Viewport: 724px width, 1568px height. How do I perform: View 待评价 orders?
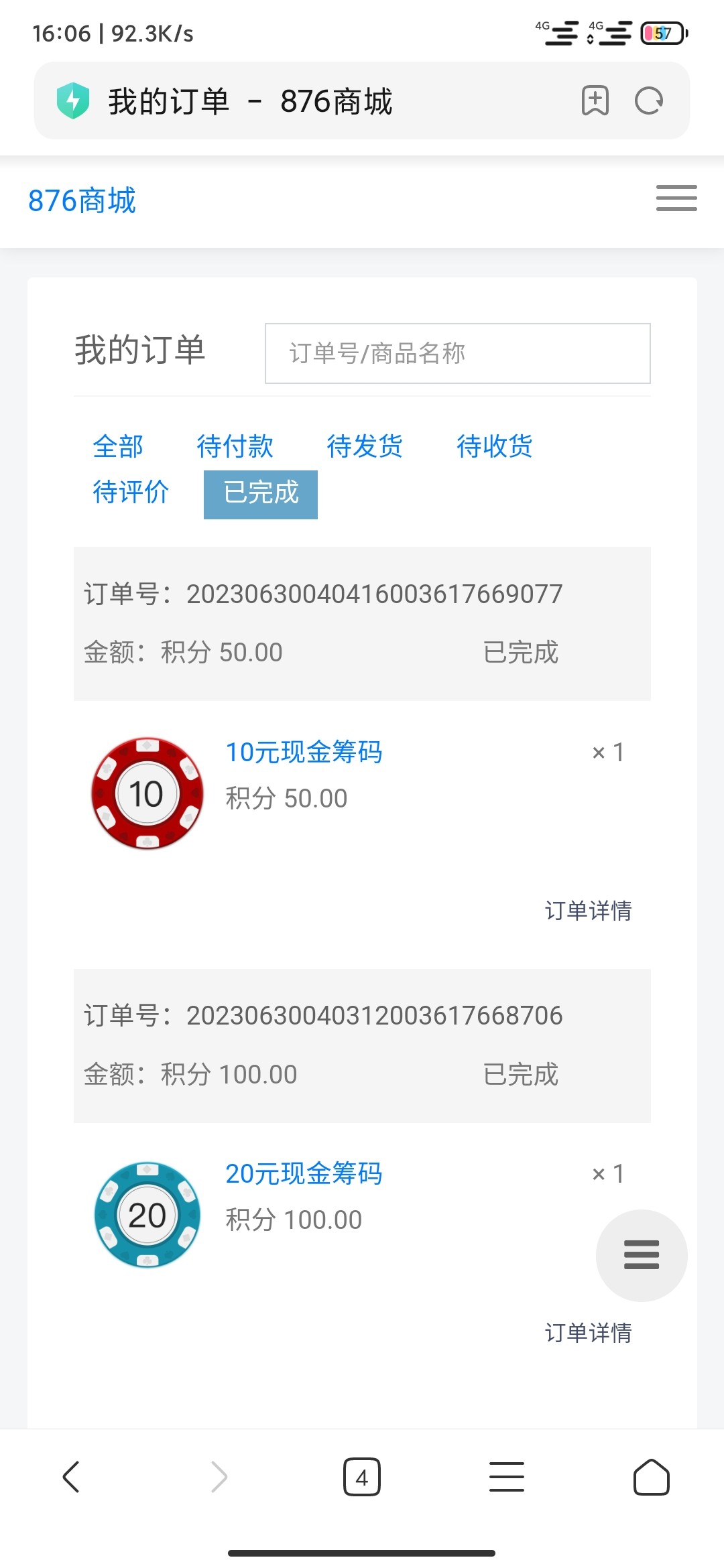[x=131, y=492]
